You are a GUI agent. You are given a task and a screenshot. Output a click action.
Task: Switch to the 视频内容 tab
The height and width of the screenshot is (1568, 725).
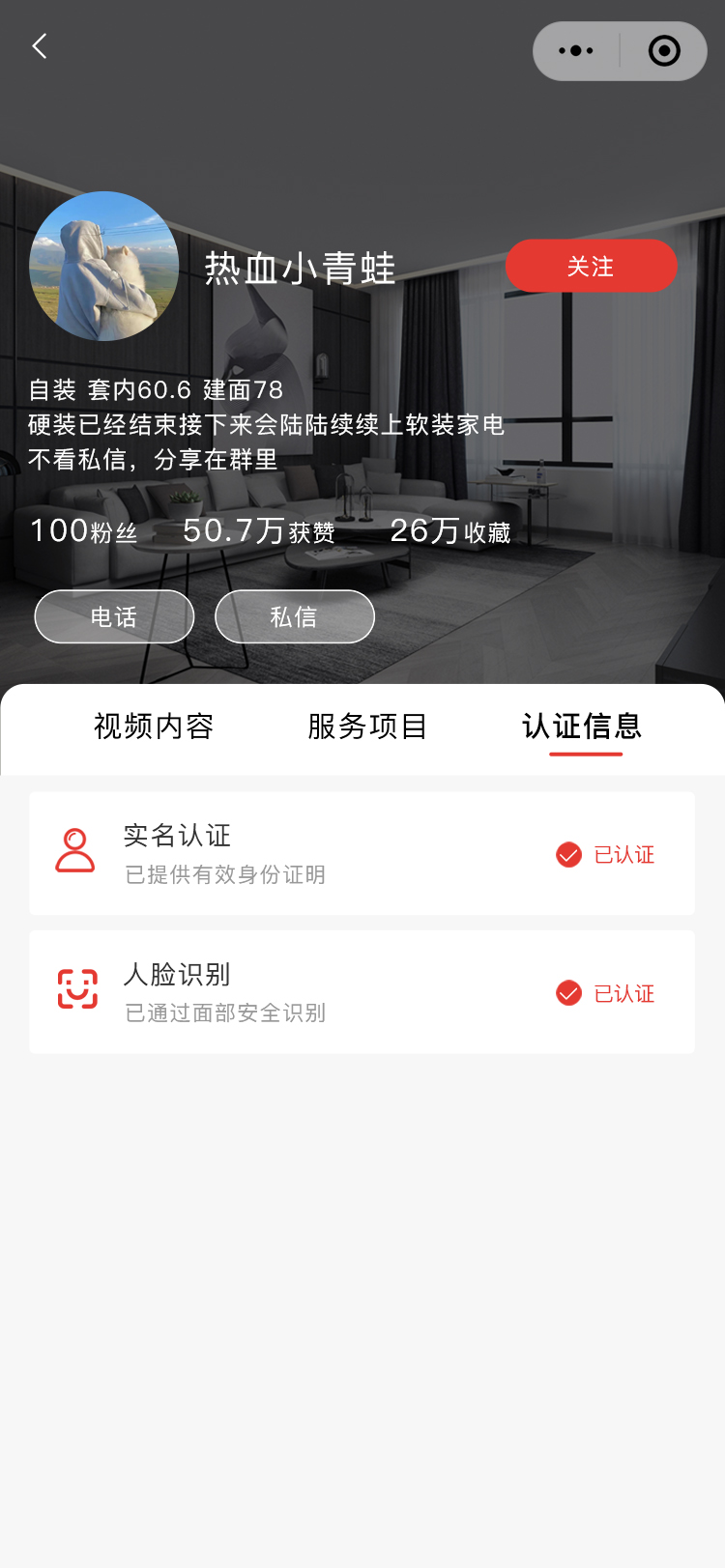pos(154,727)
